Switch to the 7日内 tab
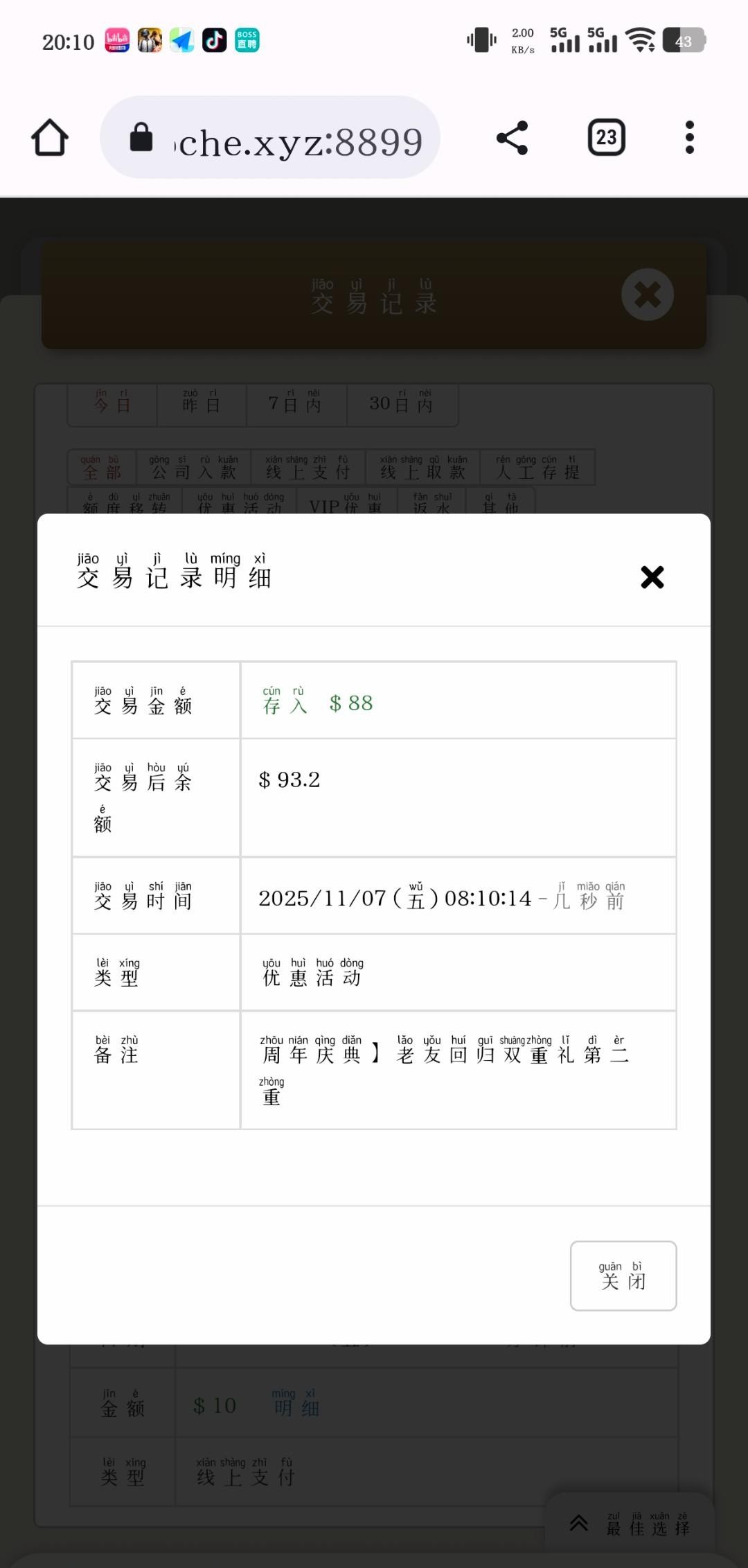The width and height of the screenshot is (748, 1568). coord(294,404)
